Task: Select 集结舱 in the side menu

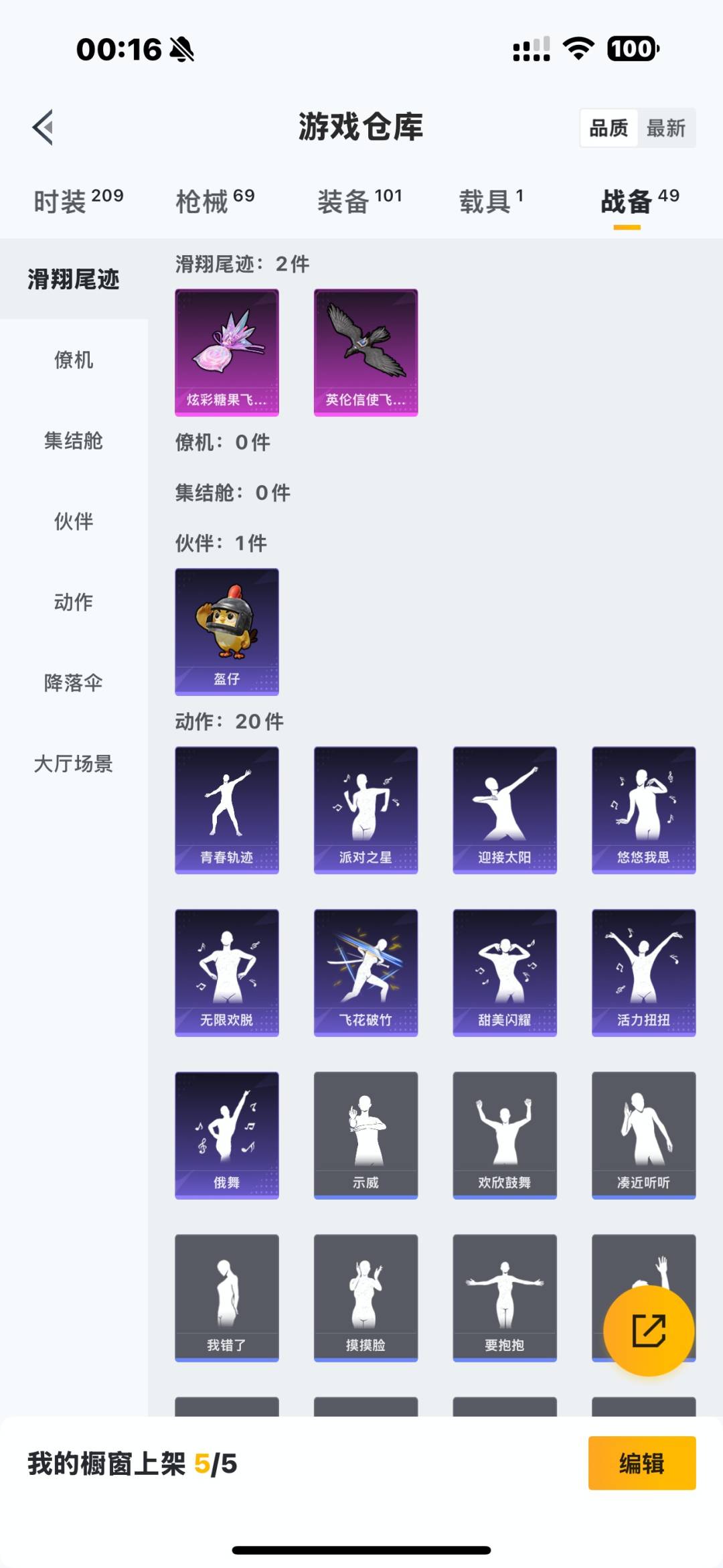Action: click(x=74, y=441)
